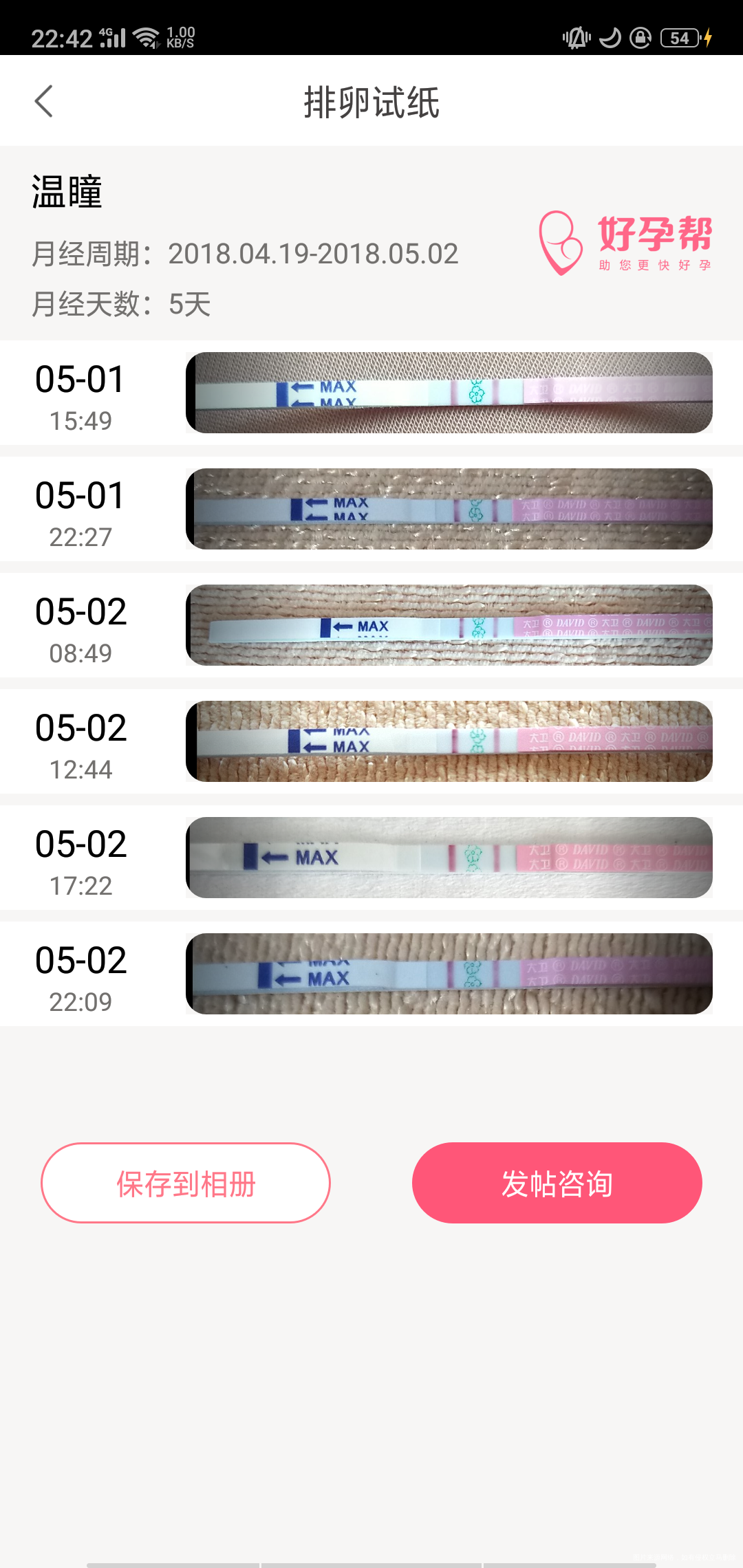Click the battery indicator showing 54

pos(678,37)
